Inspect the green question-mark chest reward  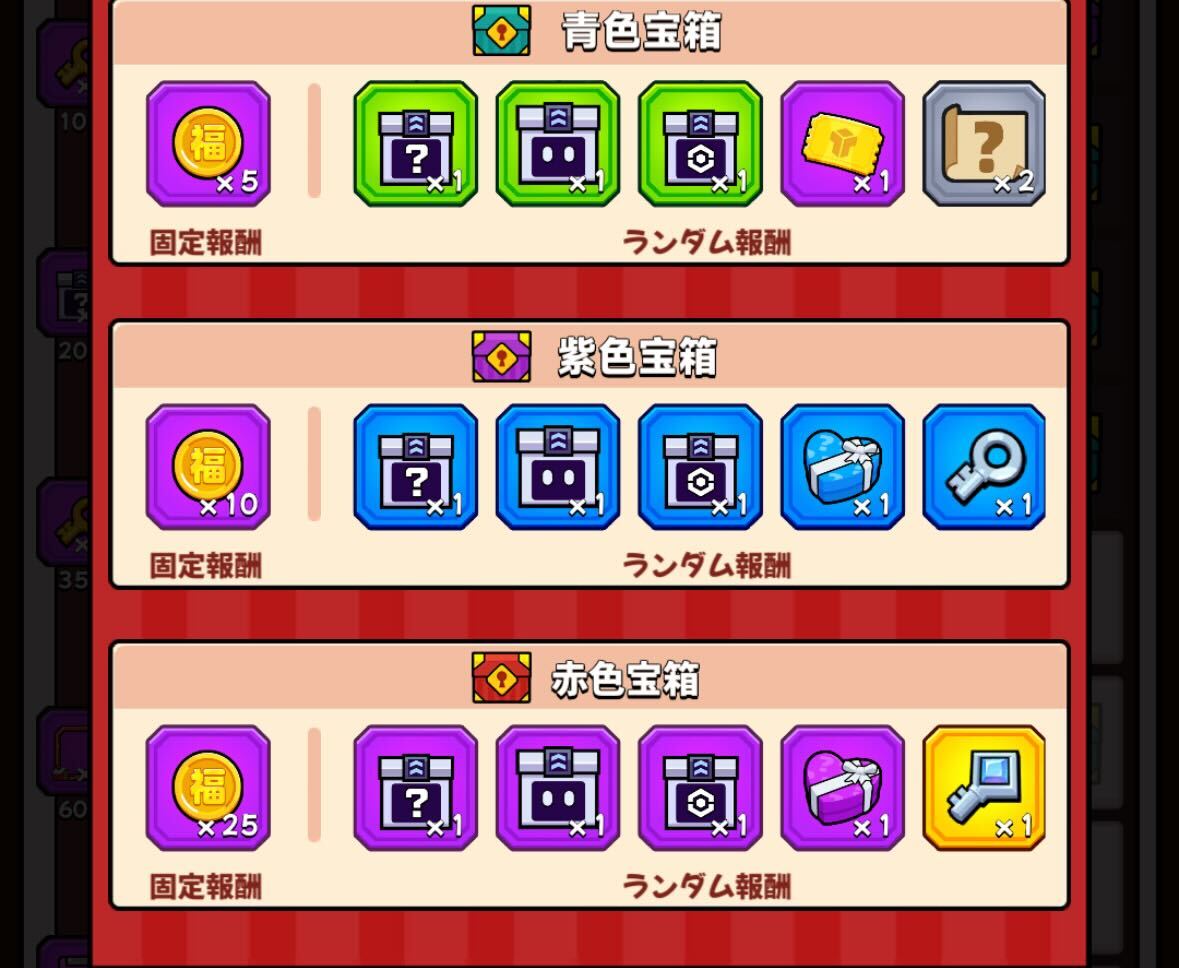coord(415,144)
